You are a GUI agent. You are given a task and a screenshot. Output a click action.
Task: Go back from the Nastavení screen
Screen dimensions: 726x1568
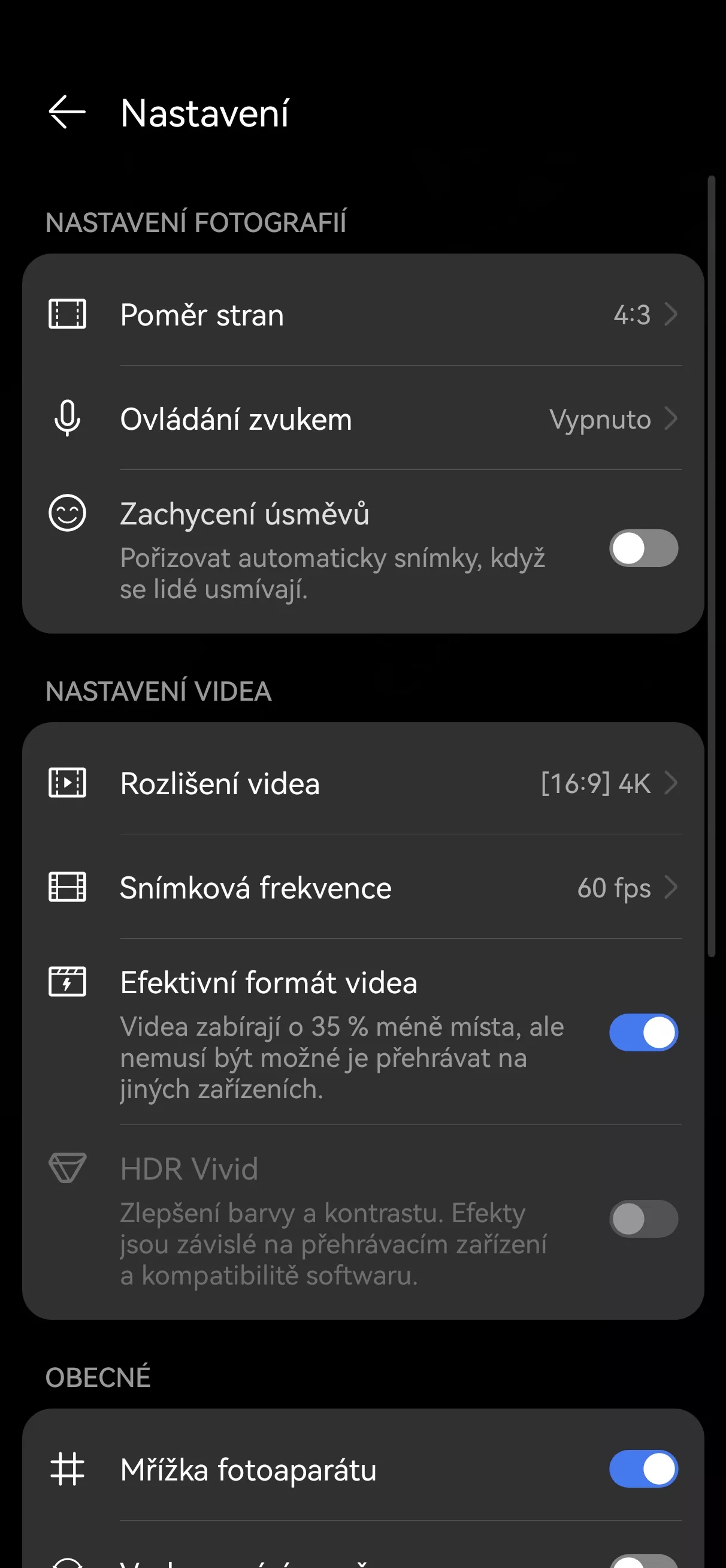pos(67,113)
